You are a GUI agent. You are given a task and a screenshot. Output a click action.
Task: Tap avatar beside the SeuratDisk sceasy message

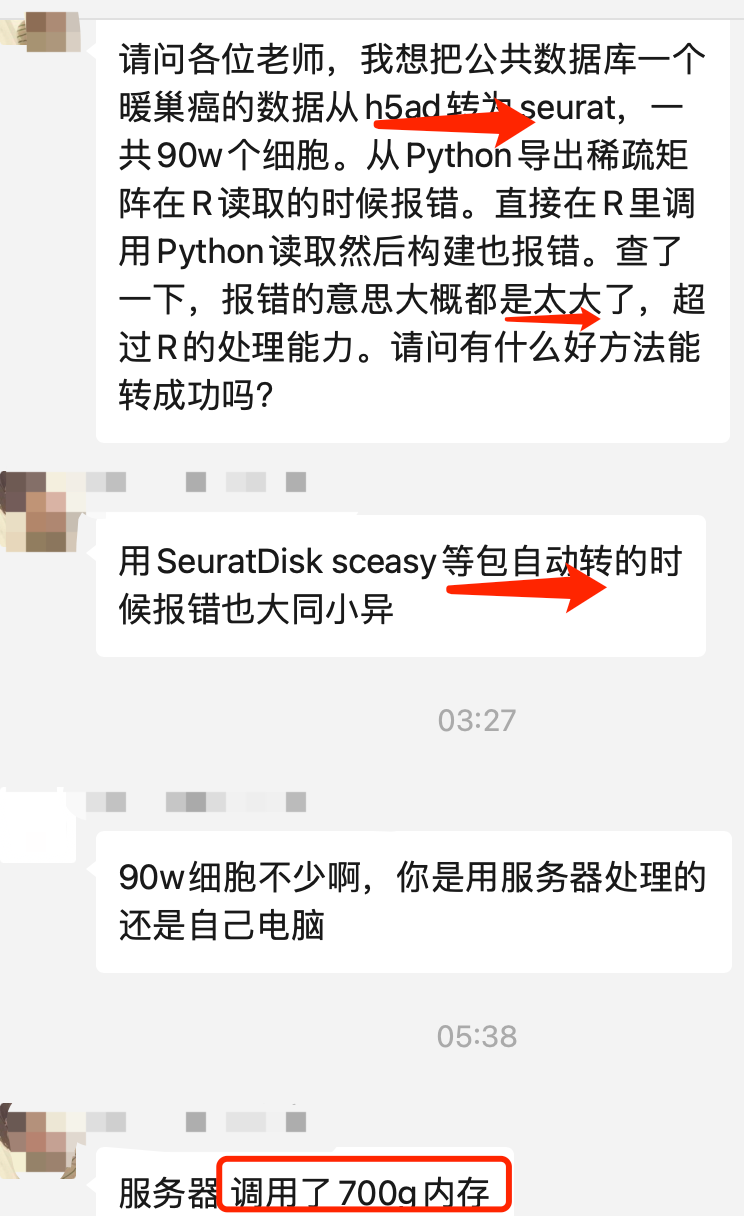(x=40, y=510)
